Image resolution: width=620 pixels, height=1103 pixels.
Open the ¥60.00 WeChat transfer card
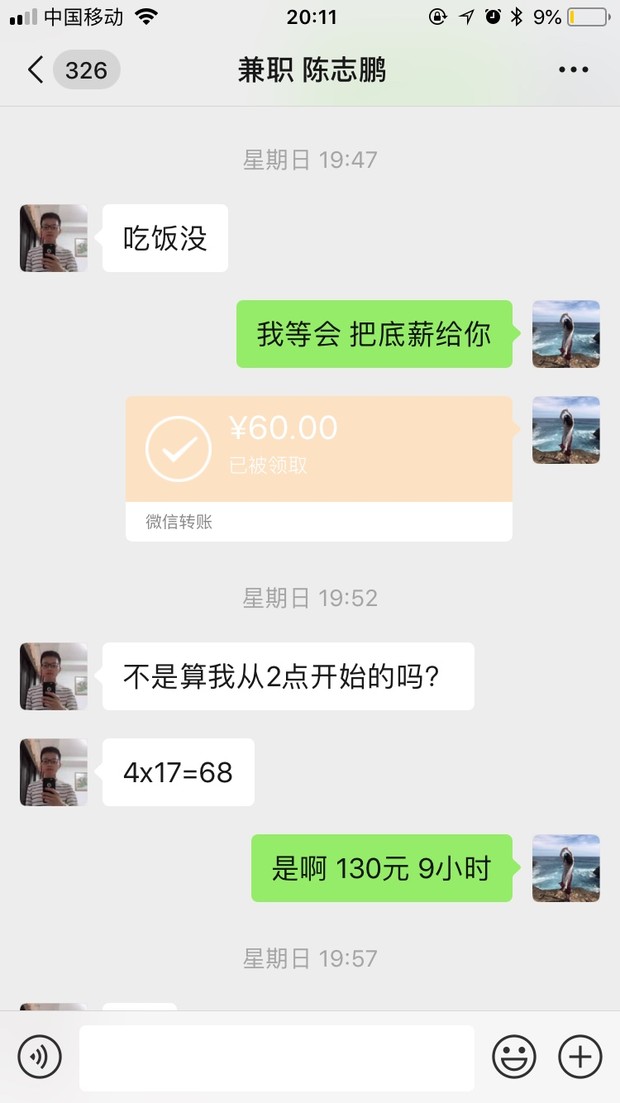point(318,467)
